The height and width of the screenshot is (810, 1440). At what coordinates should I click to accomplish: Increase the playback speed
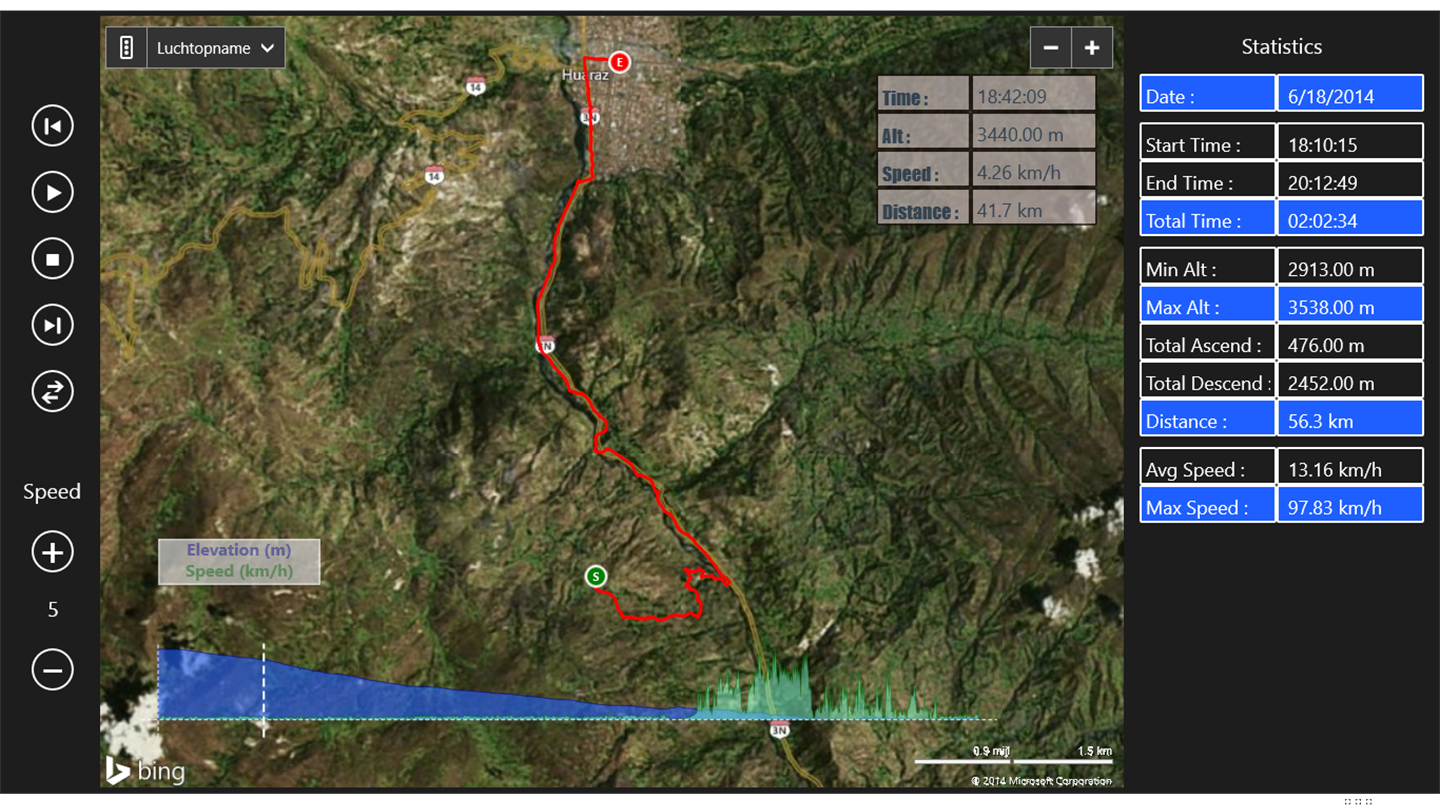pos(52,552)
